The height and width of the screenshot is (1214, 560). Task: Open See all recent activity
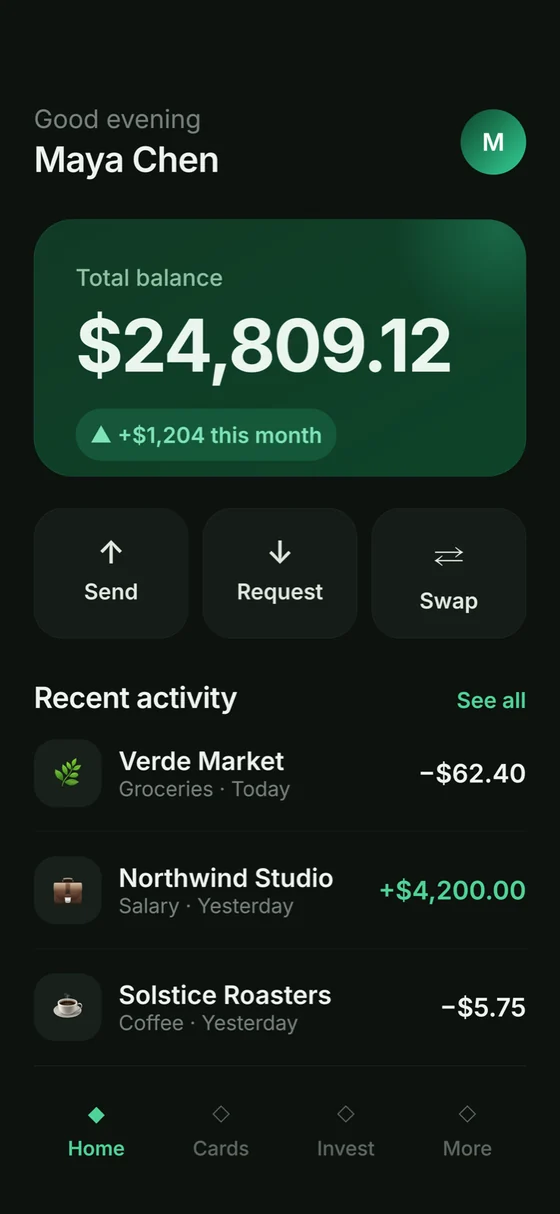point(491,700)
